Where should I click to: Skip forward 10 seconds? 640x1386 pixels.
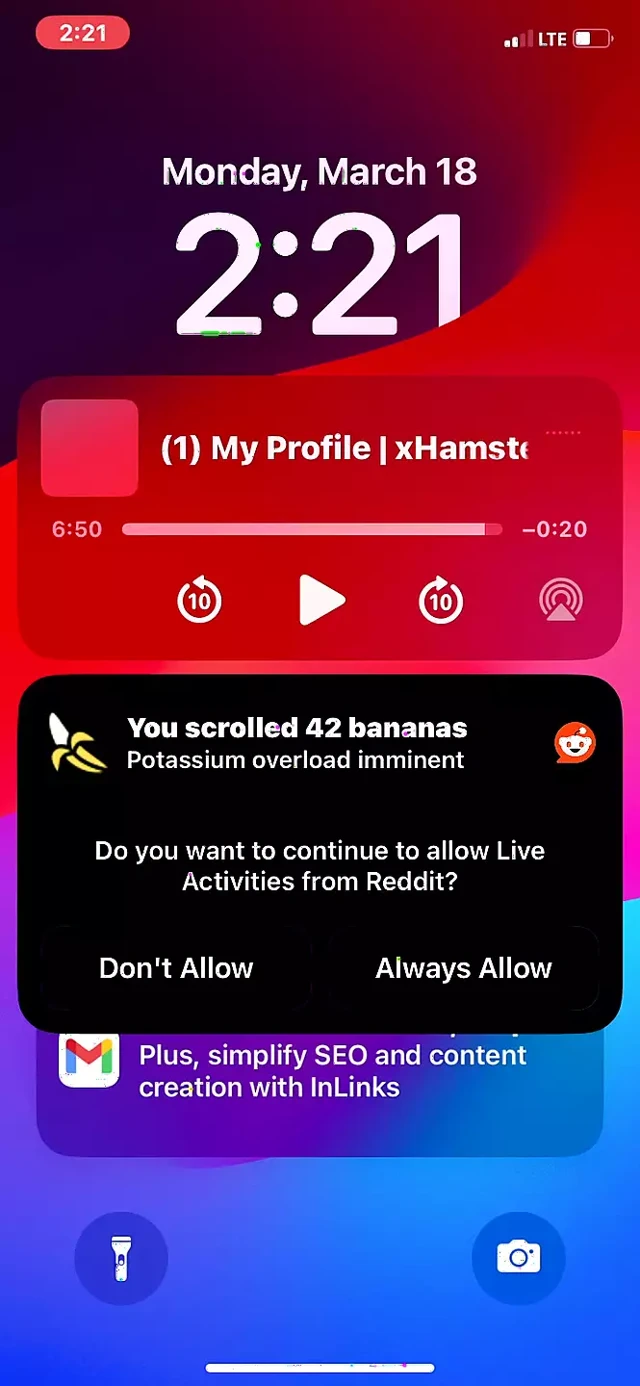[441, 601]
